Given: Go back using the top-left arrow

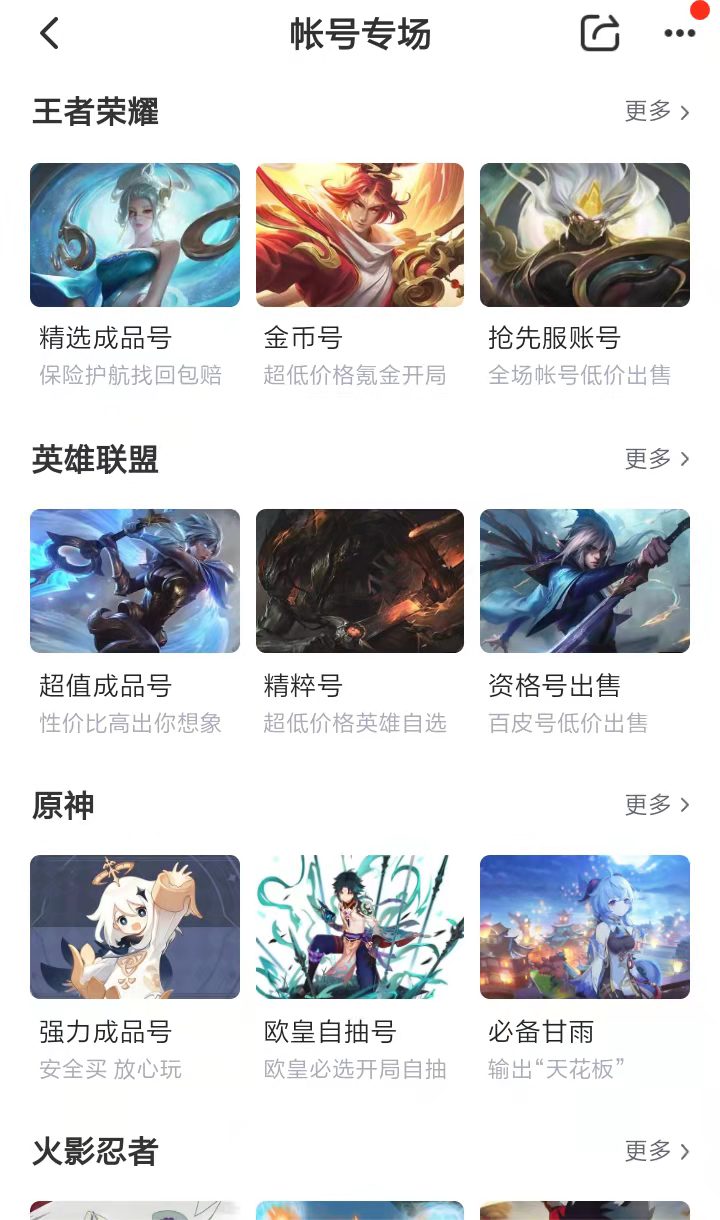Looking at the screenshot, I should point(49,34).
